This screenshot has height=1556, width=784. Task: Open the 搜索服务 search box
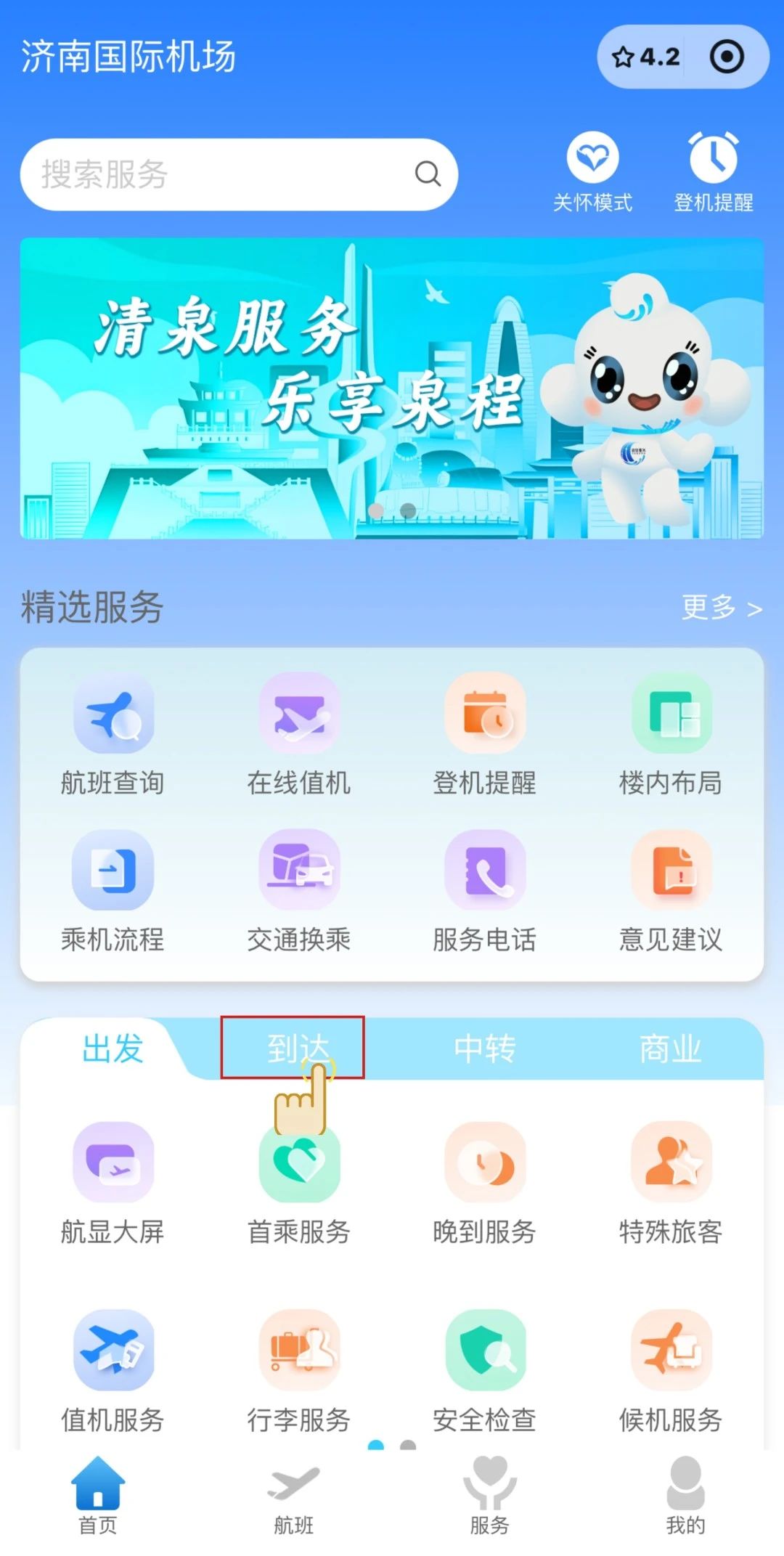pyautogui.click(x=218, y=174)
